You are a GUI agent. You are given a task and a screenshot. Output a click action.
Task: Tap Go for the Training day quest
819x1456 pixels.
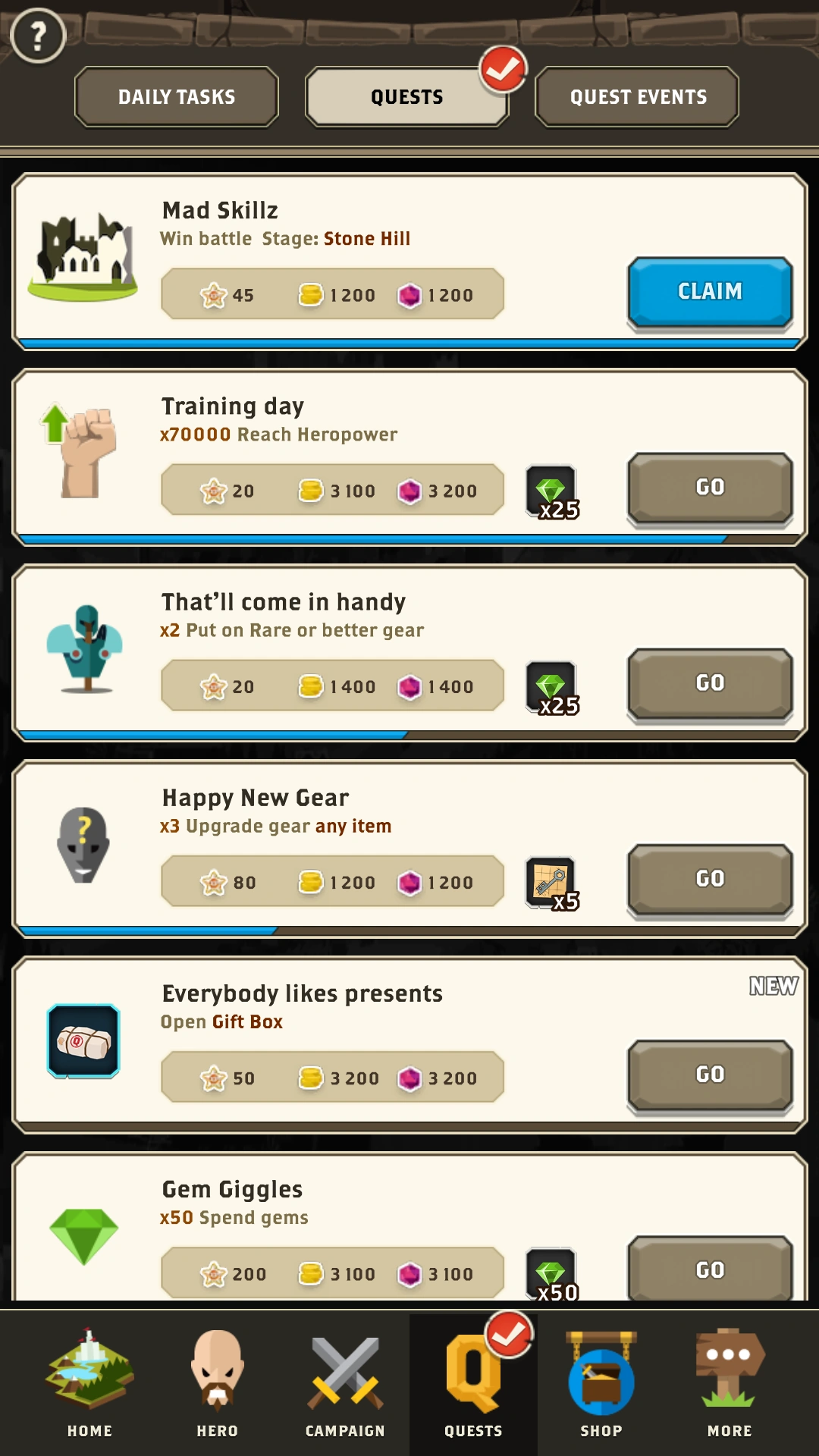[x=710, y=488]
